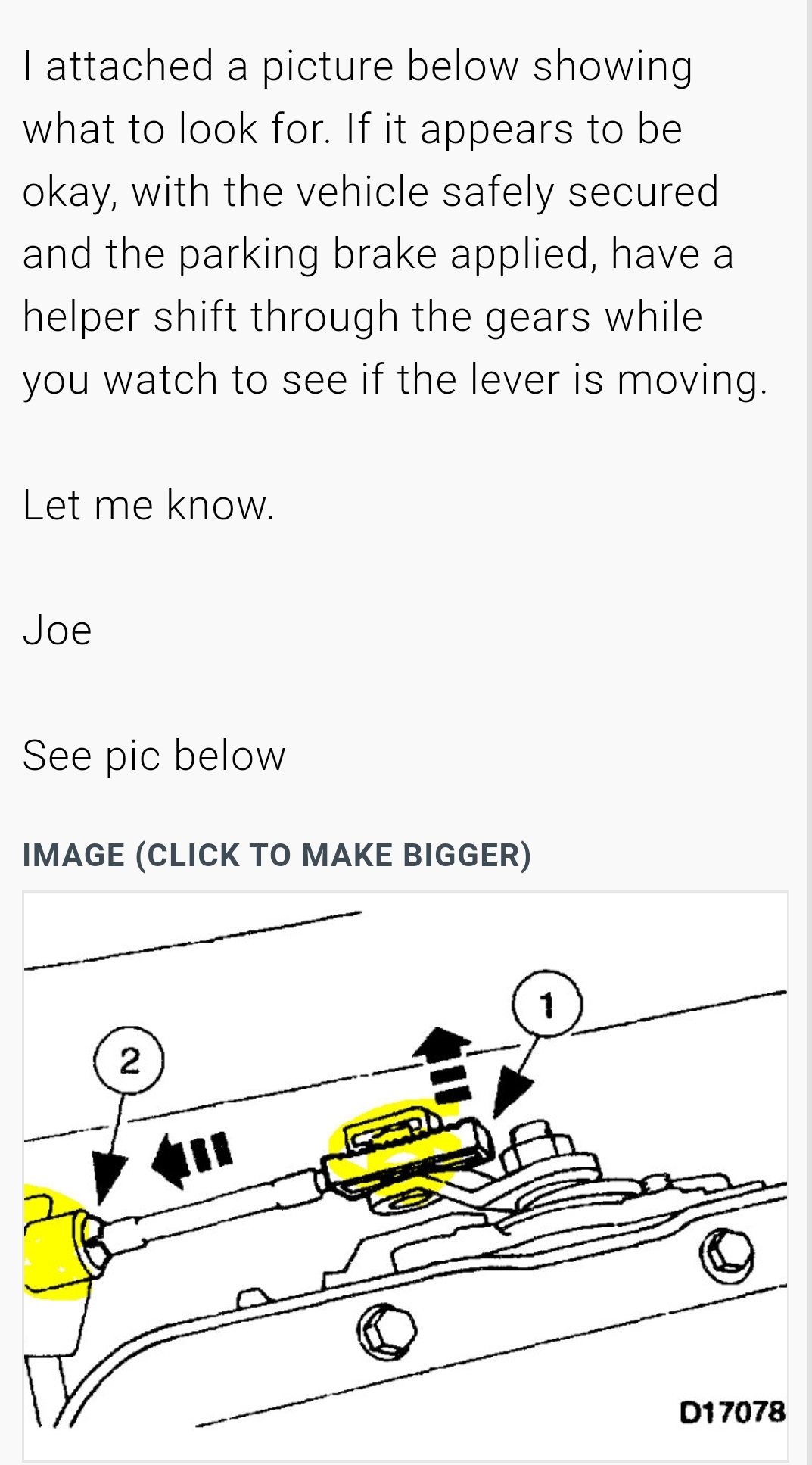Enlarge the shift lever diagram image
The height and width of the screenshot is (1465, 812).
[406, 1175]
